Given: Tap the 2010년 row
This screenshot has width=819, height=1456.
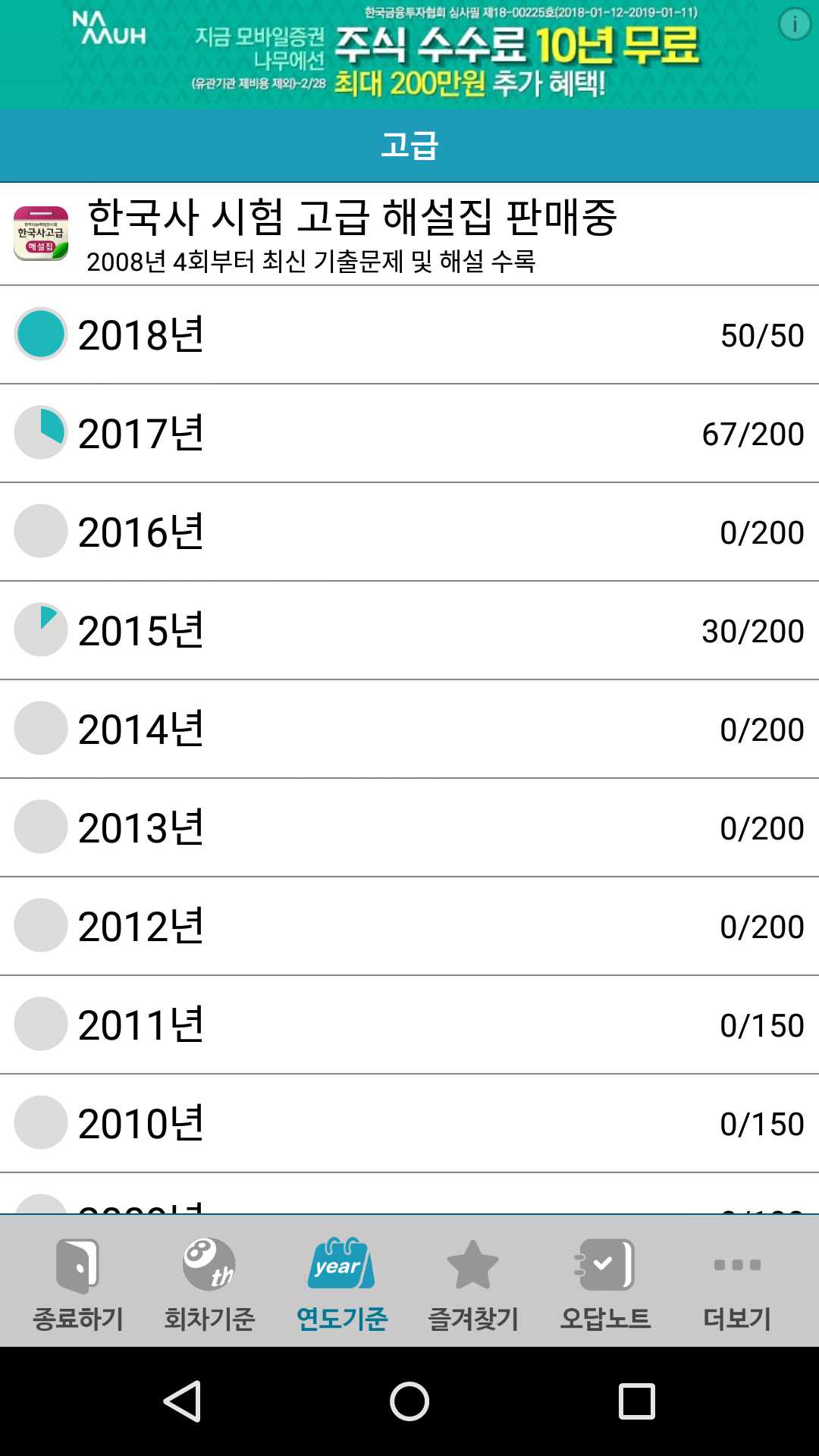Looking at the screenshot, I should point(409,1123).
